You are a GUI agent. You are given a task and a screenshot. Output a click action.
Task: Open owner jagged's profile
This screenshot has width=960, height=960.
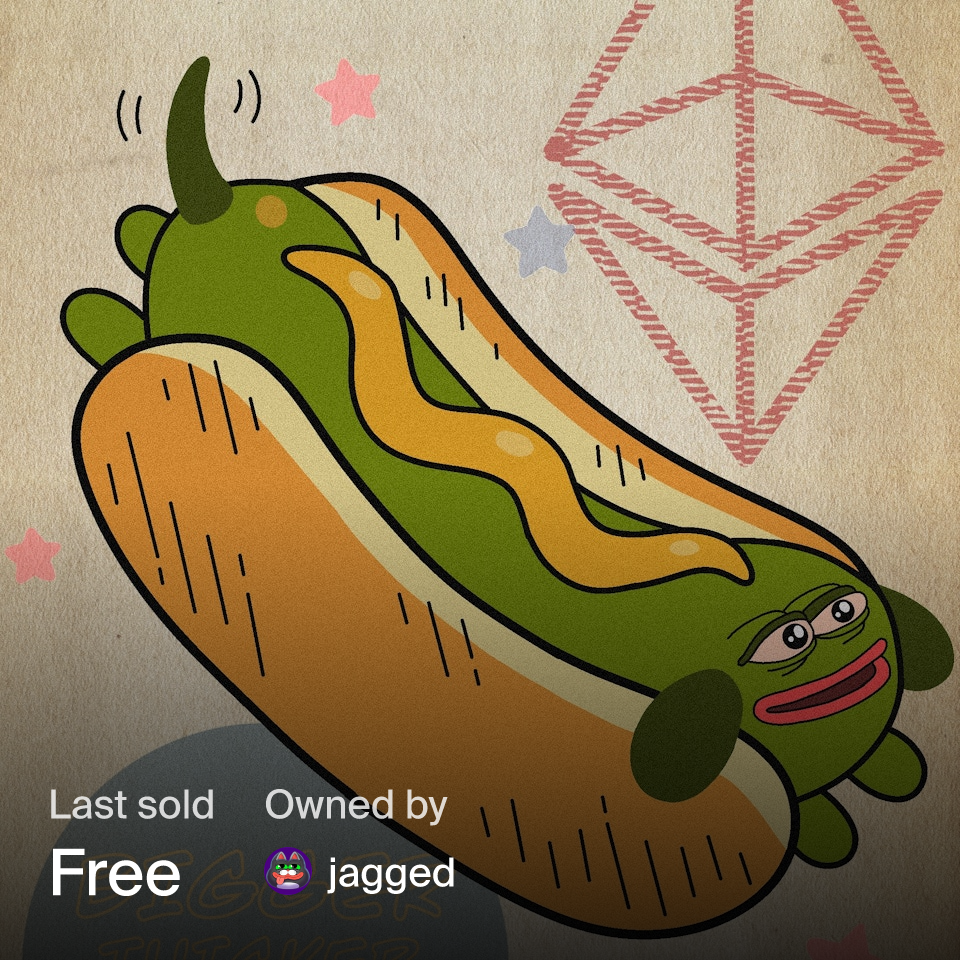(389, 873)
